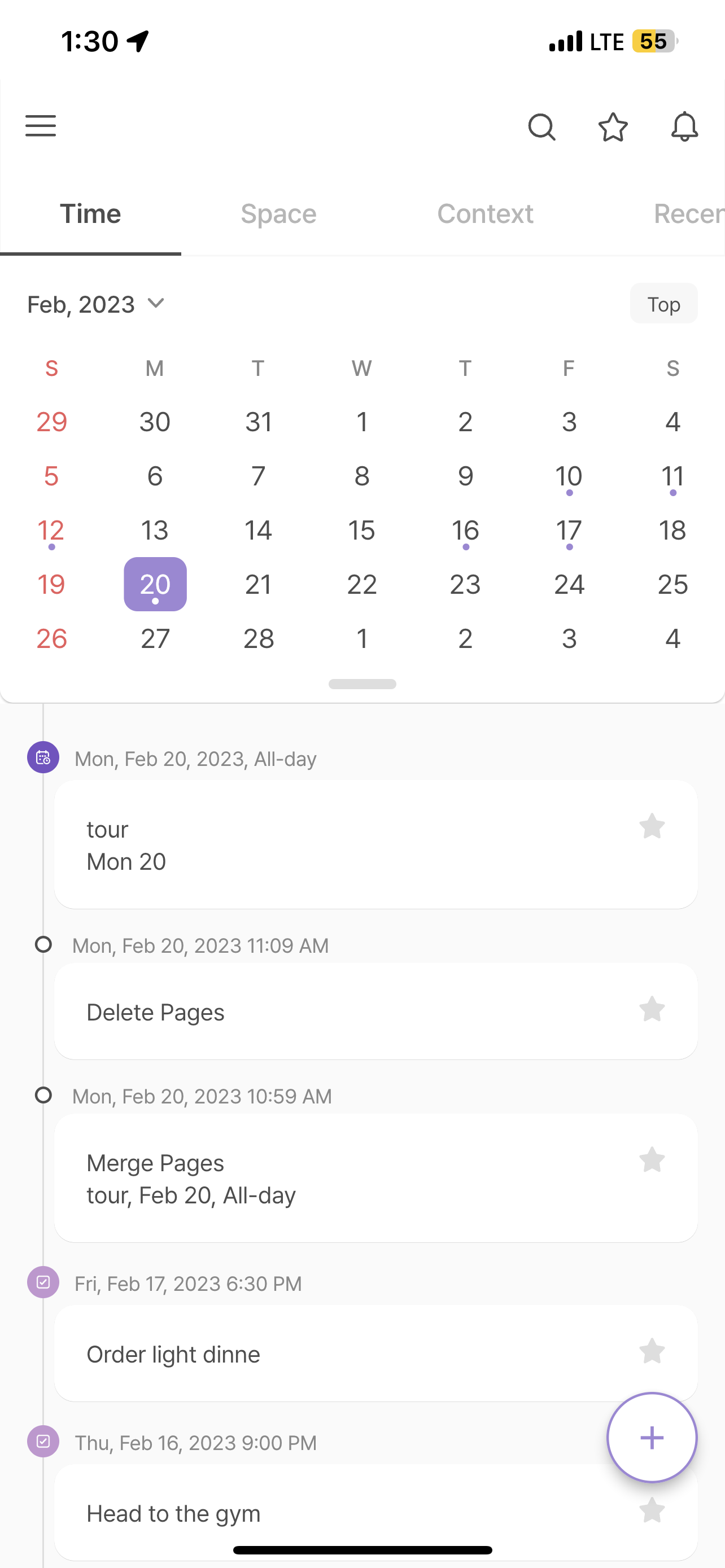Create a new entry with plus button
The image size is (725, 1568).
click(x=652, y=1437)
